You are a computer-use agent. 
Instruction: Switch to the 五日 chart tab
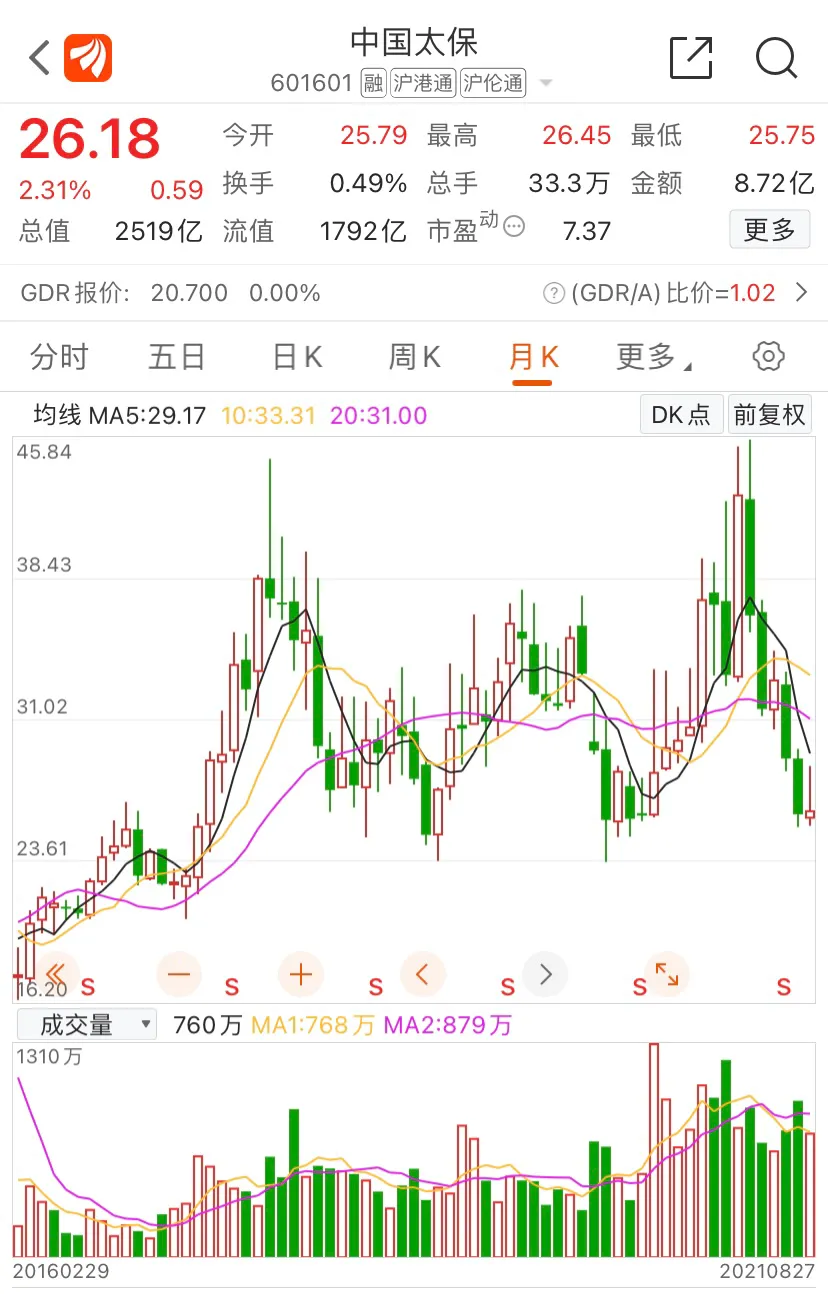tap(177, 357)
